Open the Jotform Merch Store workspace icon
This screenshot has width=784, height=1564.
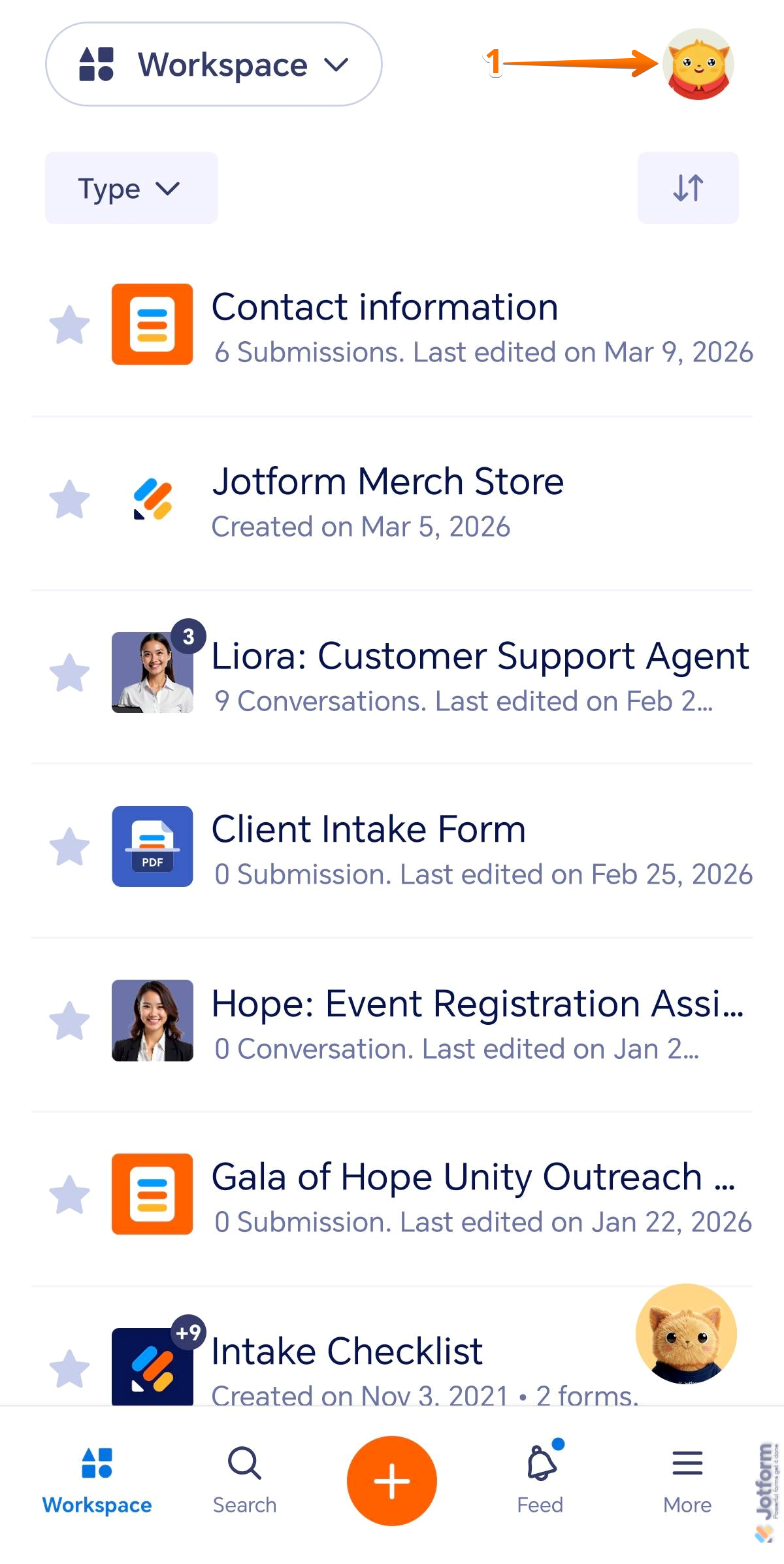coord(152,498)
